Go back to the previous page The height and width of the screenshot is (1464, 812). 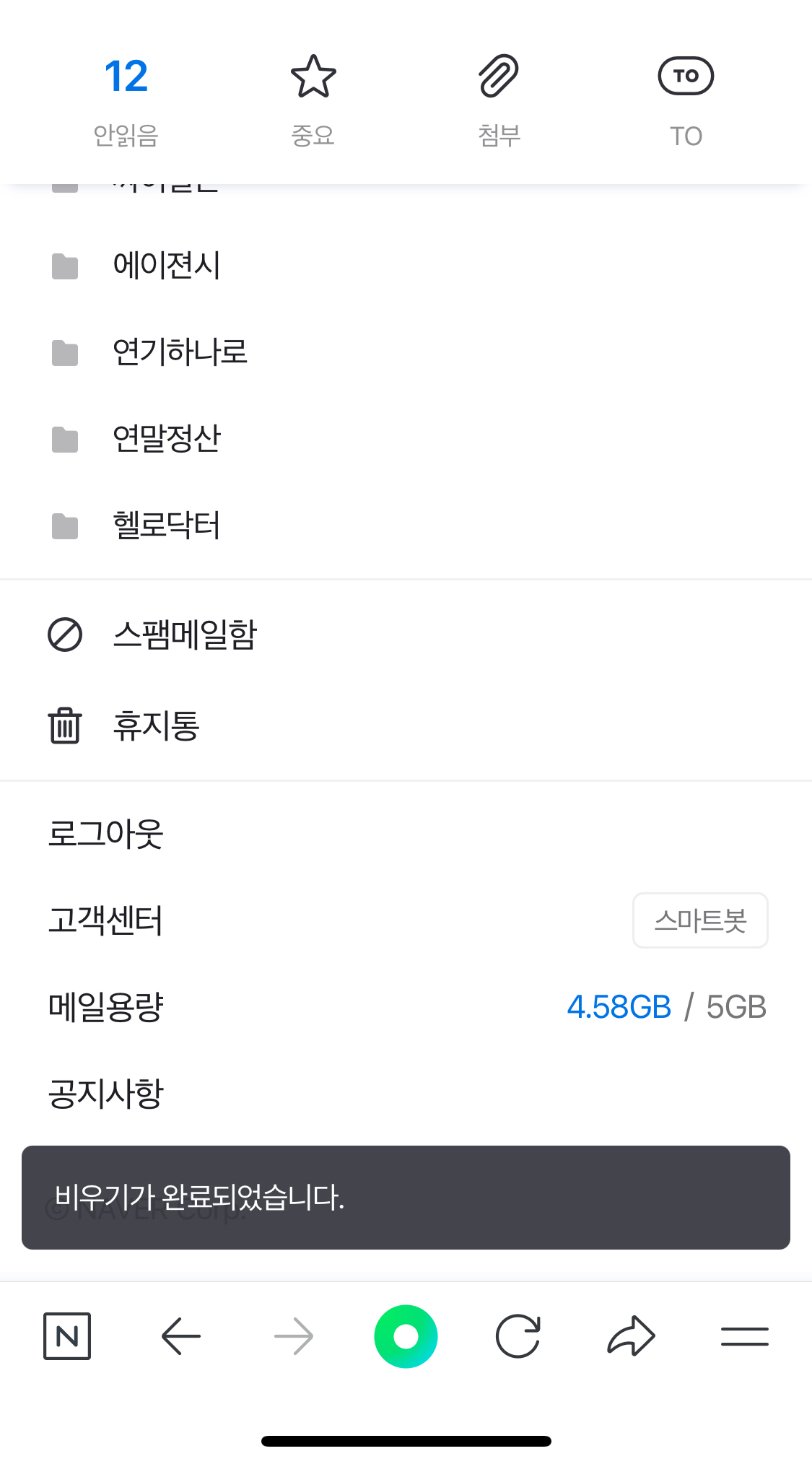[x=180, y=1336]
